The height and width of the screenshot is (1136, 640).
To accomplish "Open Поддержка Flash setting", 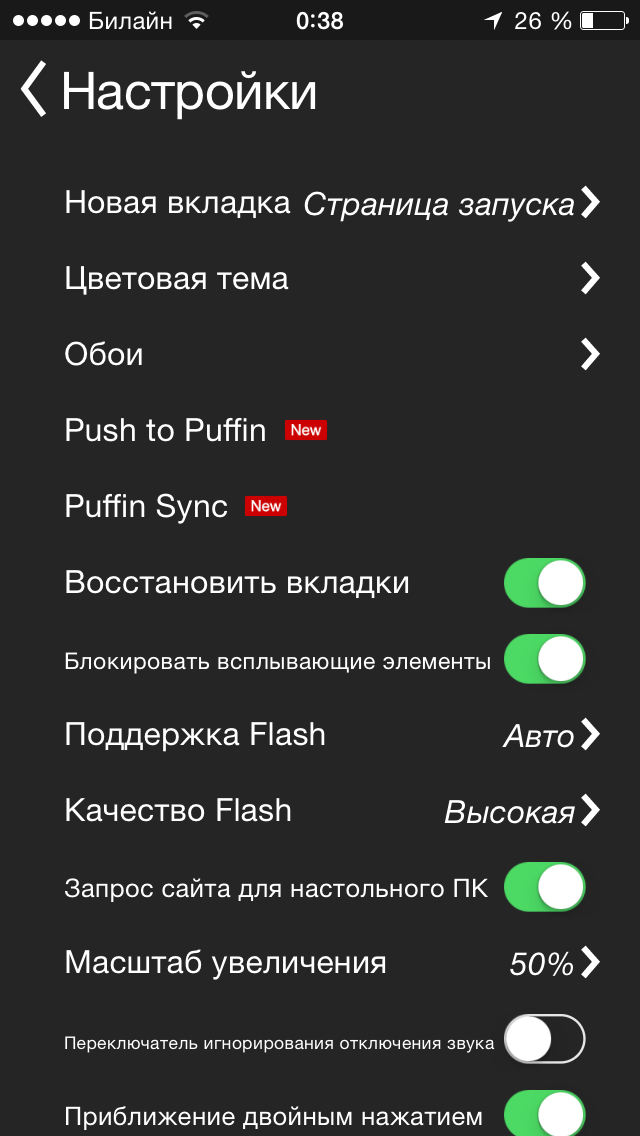I will pyautogui.click(x=333, y=735).
